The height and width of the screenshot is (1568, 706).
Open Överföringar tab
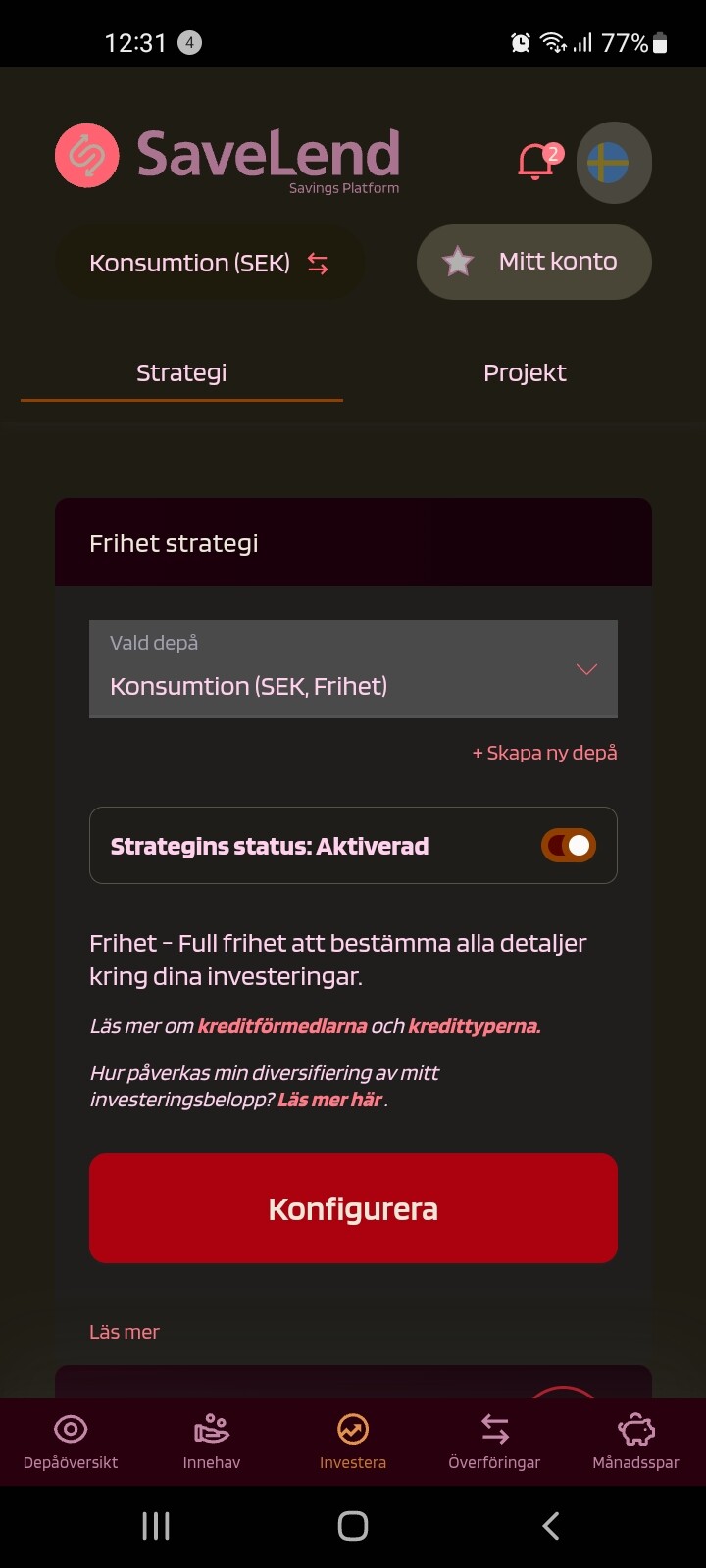click(494, 1442)
